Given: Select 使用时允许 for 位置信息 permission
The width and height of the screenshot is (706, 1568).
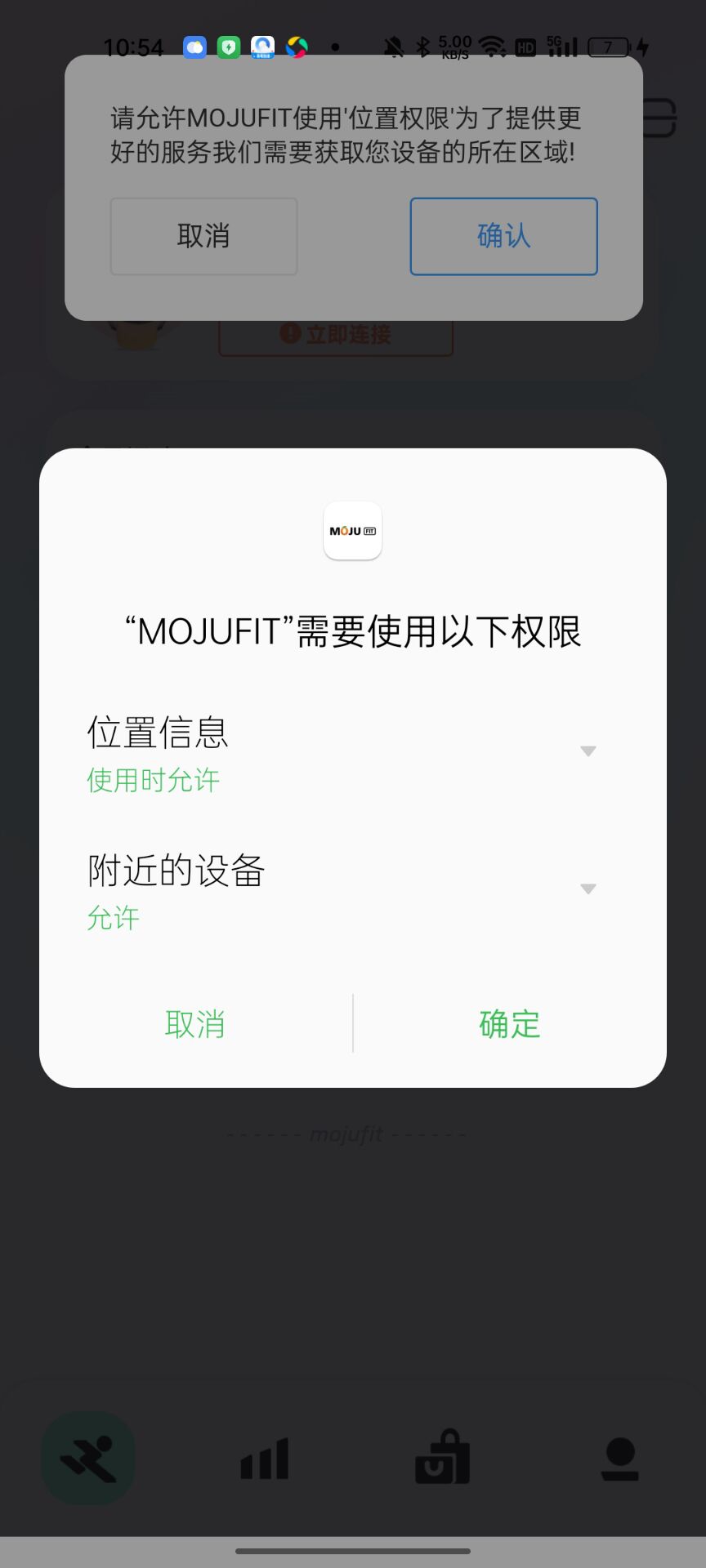Looking at the screenshot, I should coord(152,781).
